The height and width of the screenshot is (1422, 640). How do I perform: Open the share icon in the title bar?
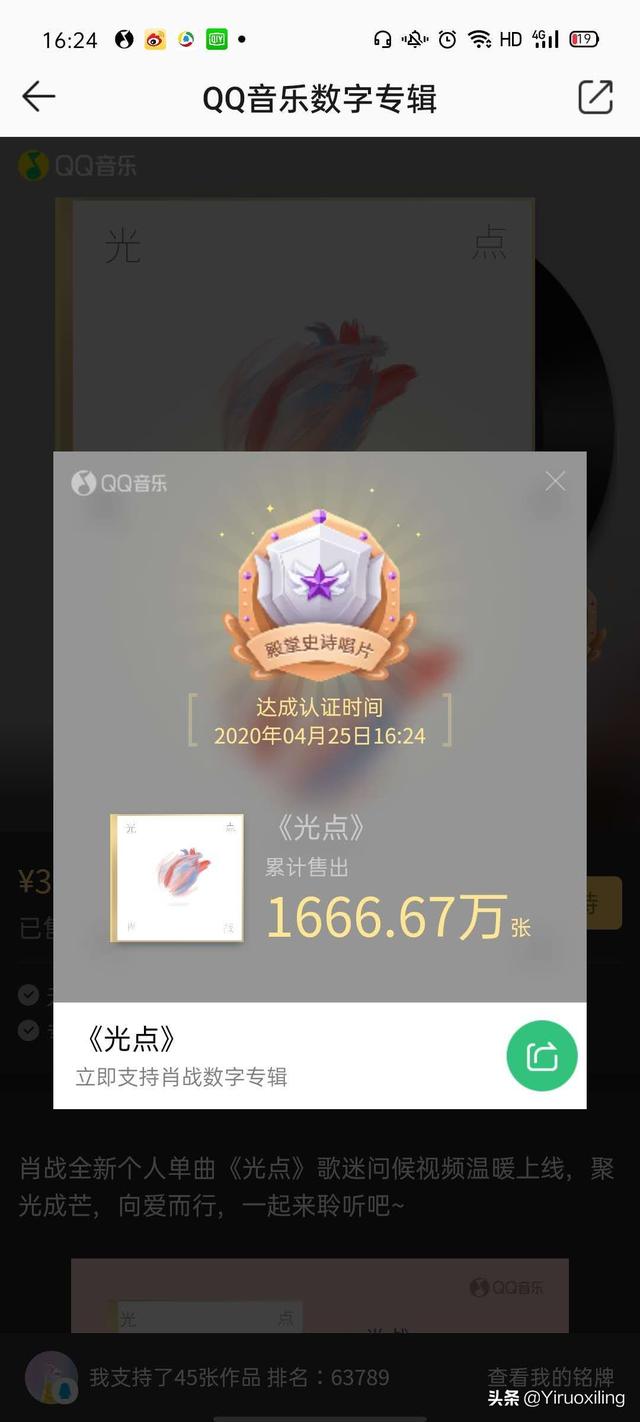coord(595,97)
